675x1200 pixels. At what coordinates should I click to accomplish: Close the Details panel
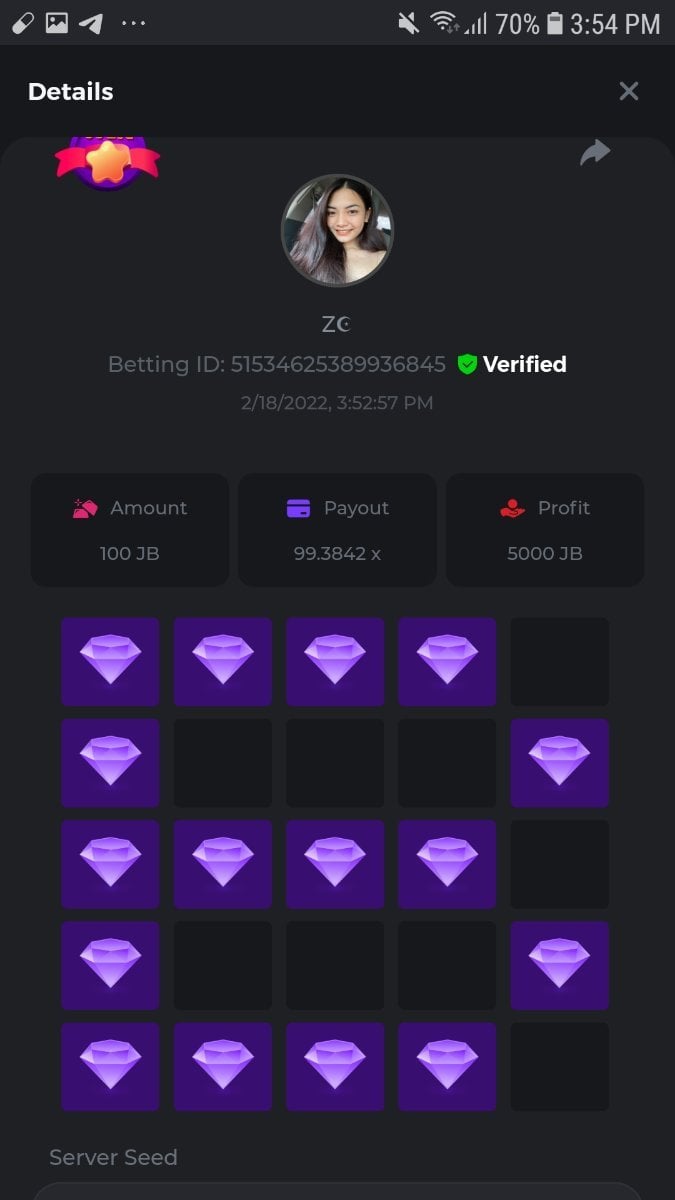click(x=628, y=92)
